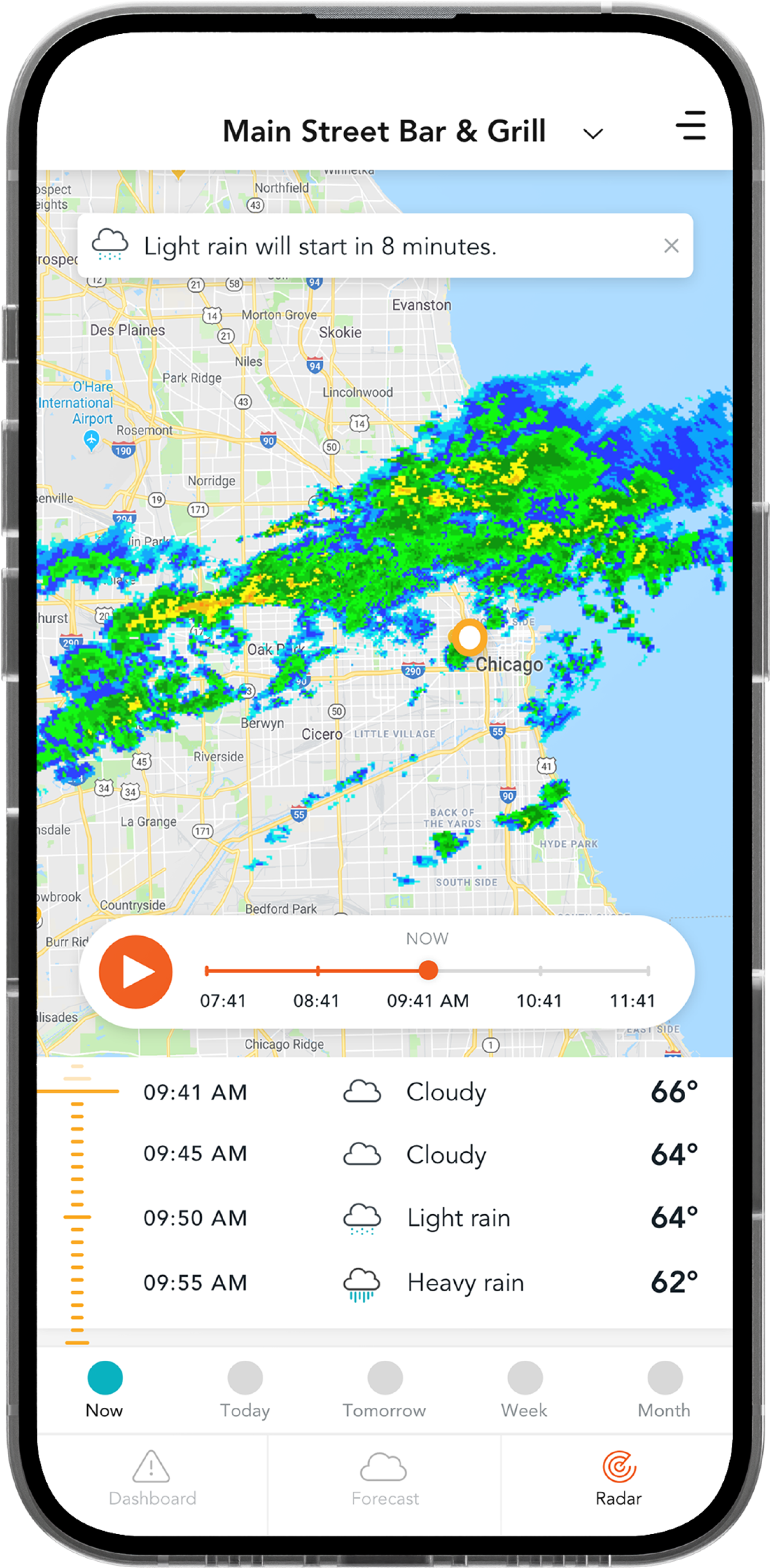770x1568 pixels.
Task: Open the Dashboard tab
Action: point(152,1478)
